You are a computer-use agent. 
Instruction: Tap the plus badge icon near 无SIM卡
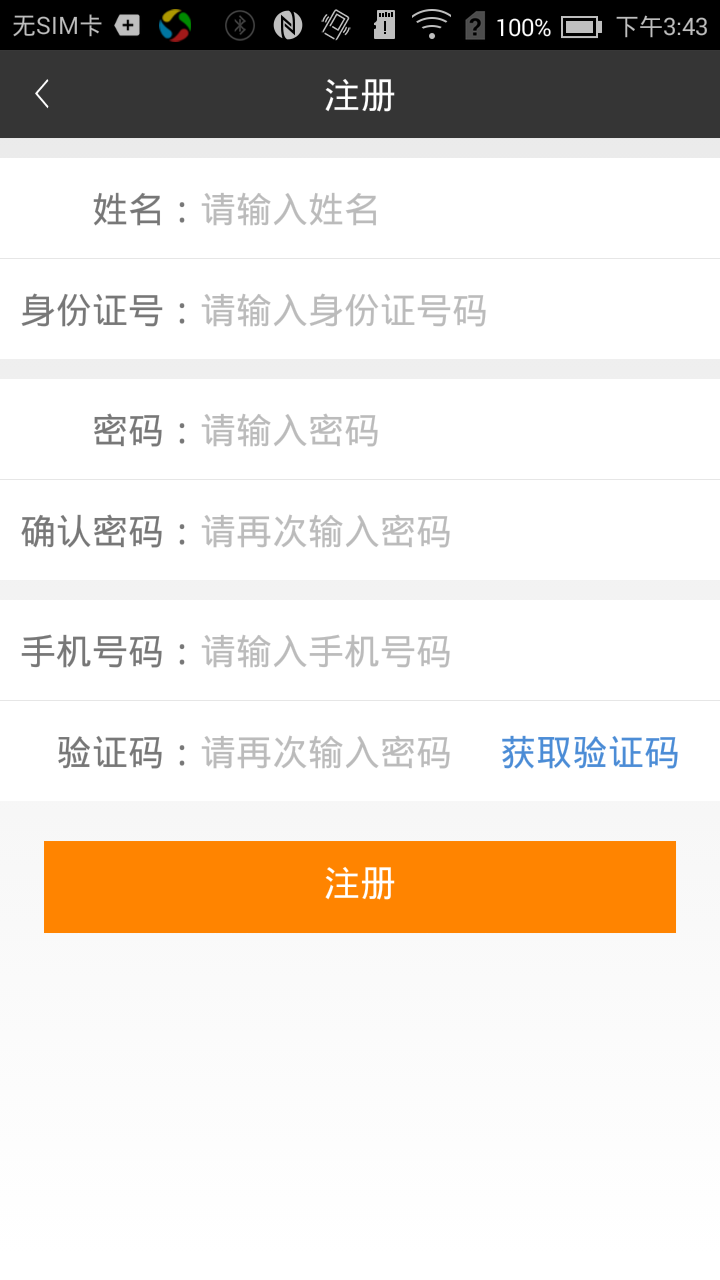[127, 25]
